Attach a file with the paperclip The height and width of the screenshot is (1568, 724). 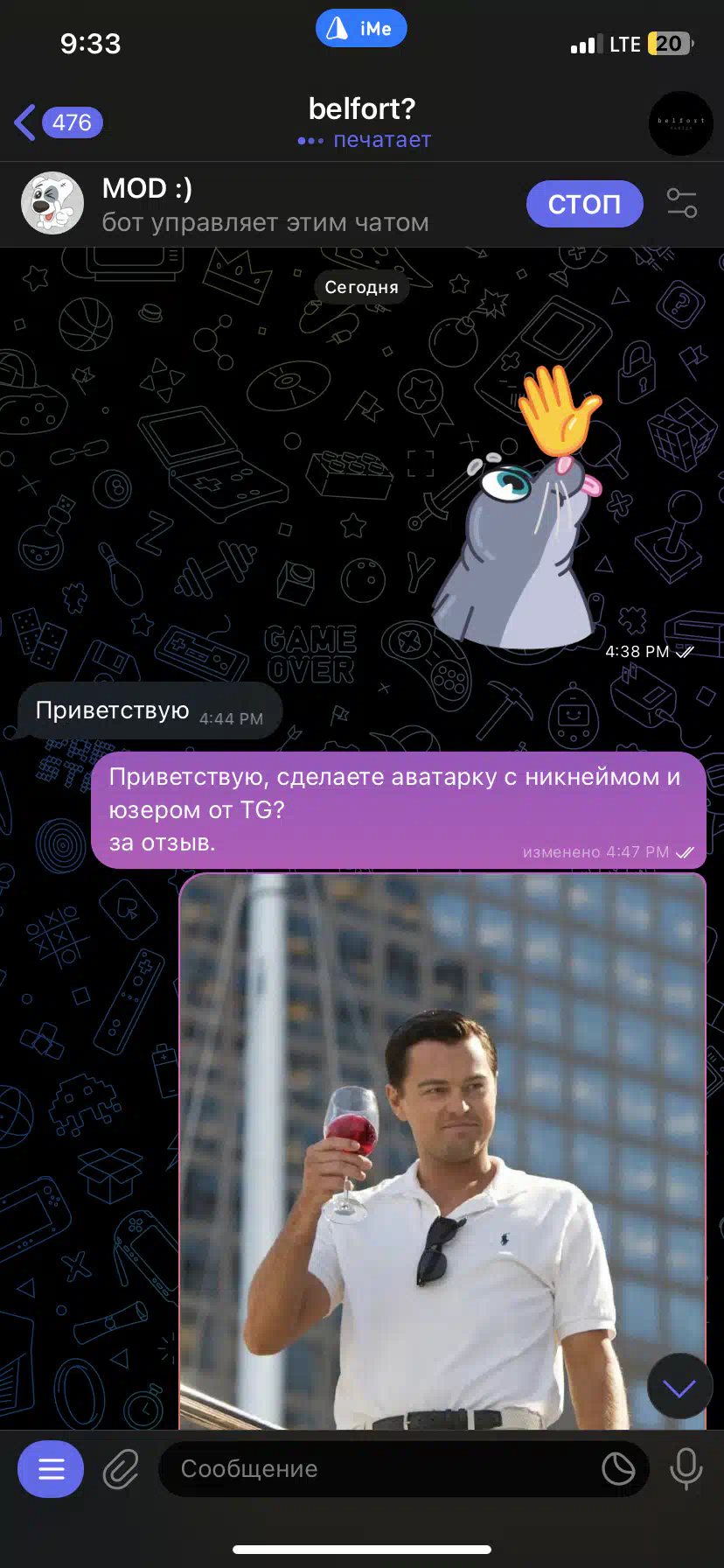(121, 1469)
